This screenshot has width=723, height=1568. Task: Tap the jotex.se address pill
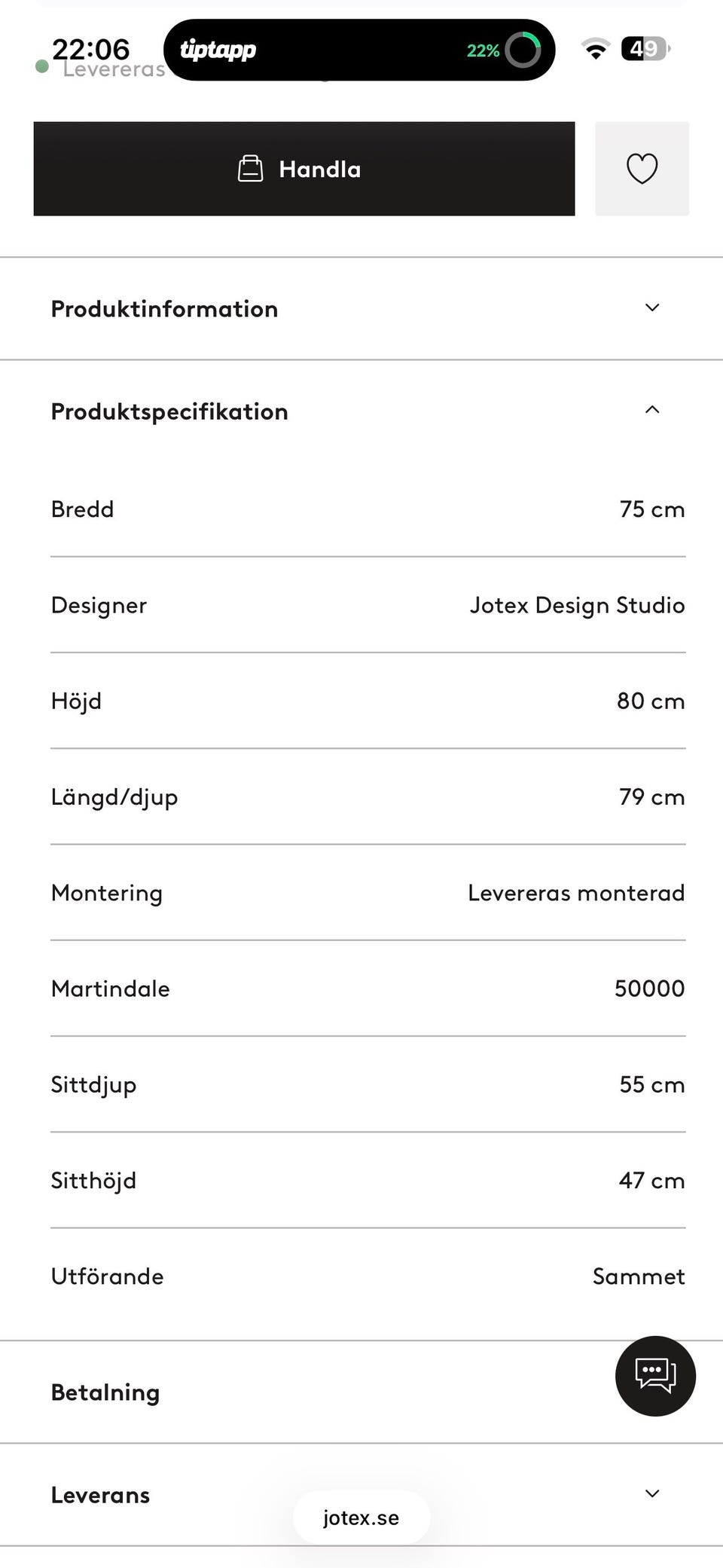(x=361, y=1518)
